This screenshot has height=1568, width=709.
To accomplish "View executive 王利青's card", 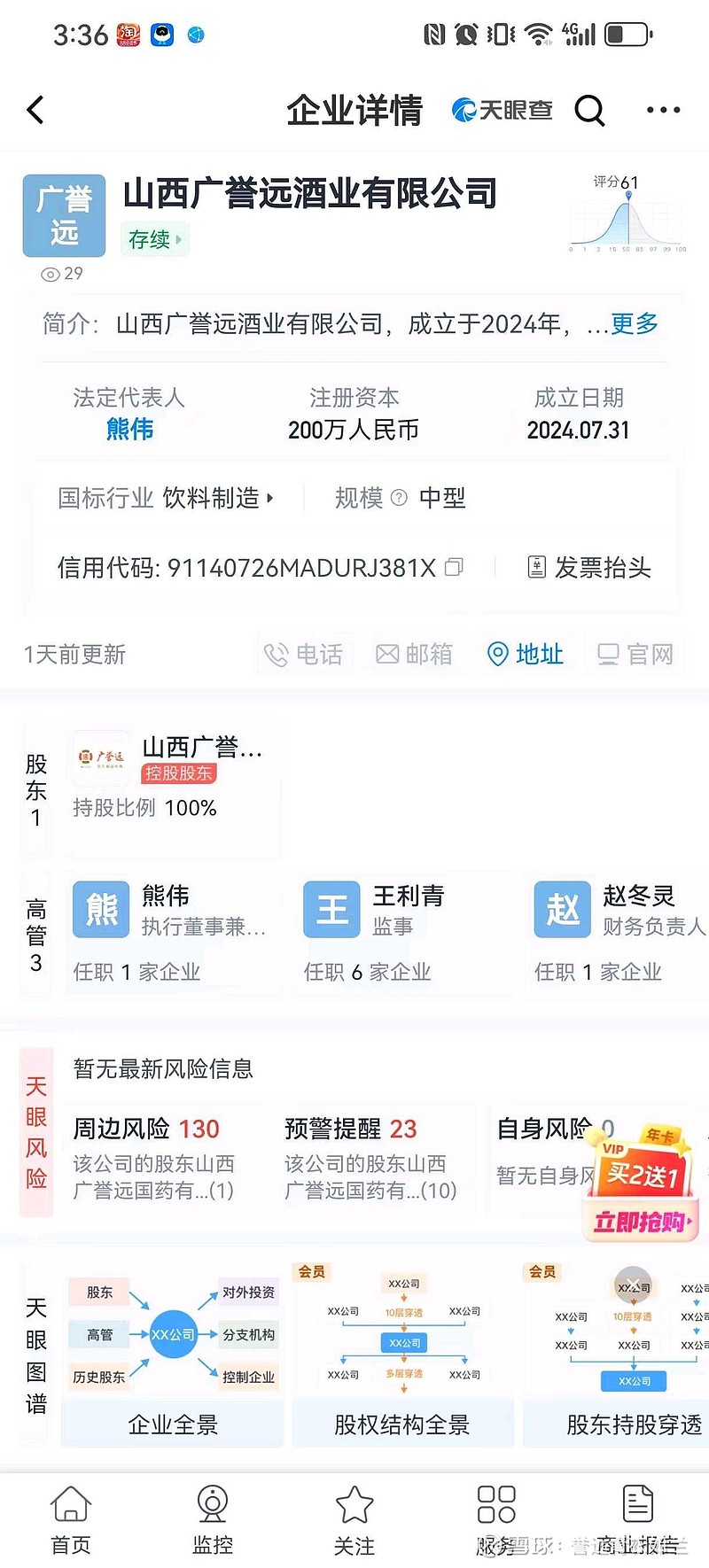I will click(x=403, y=934).
